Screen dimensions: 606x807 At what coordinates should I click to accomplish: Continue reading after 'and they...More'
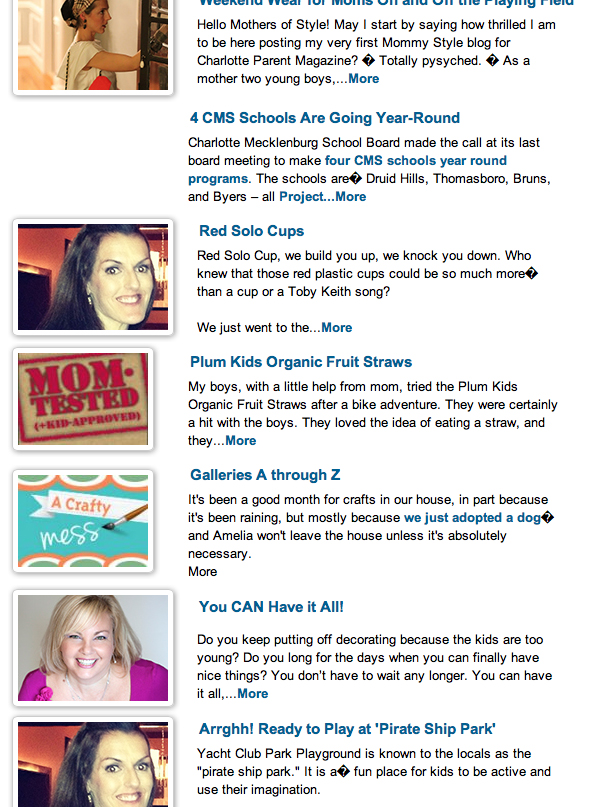click(x=240, y=441)
